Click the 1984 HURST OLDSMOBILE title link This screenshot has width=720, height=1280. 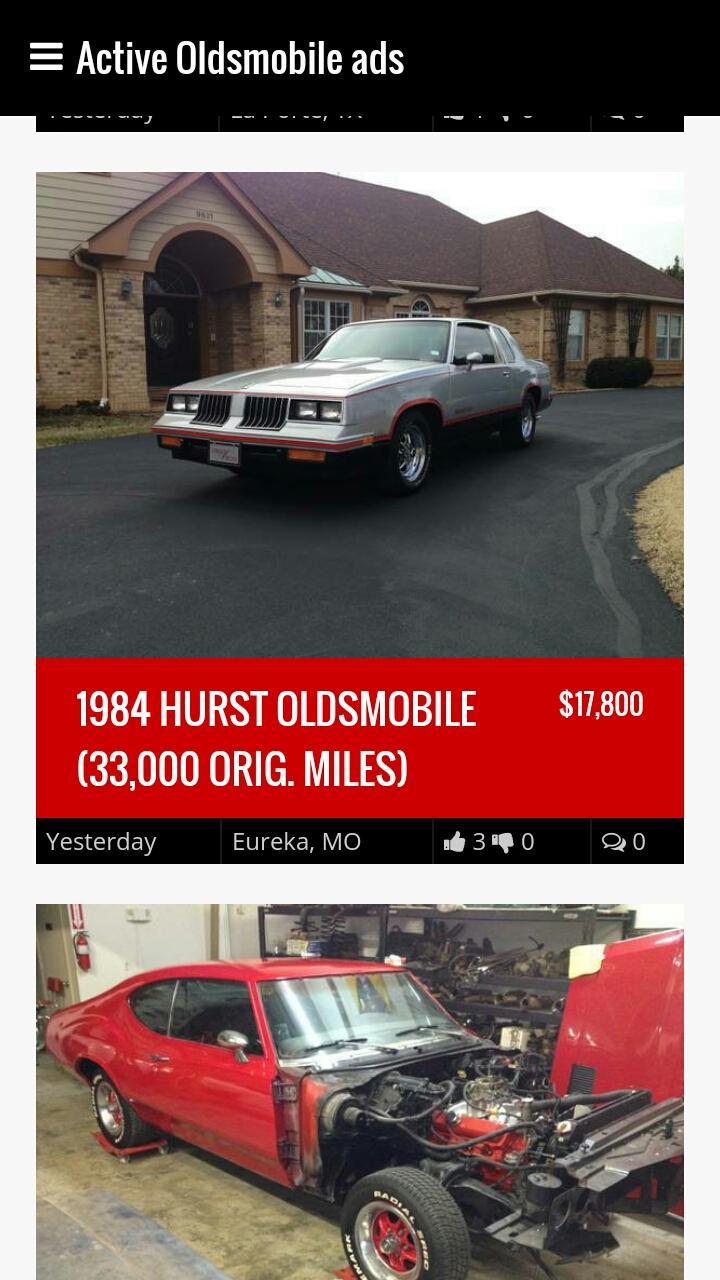click(x=277, y=736)
